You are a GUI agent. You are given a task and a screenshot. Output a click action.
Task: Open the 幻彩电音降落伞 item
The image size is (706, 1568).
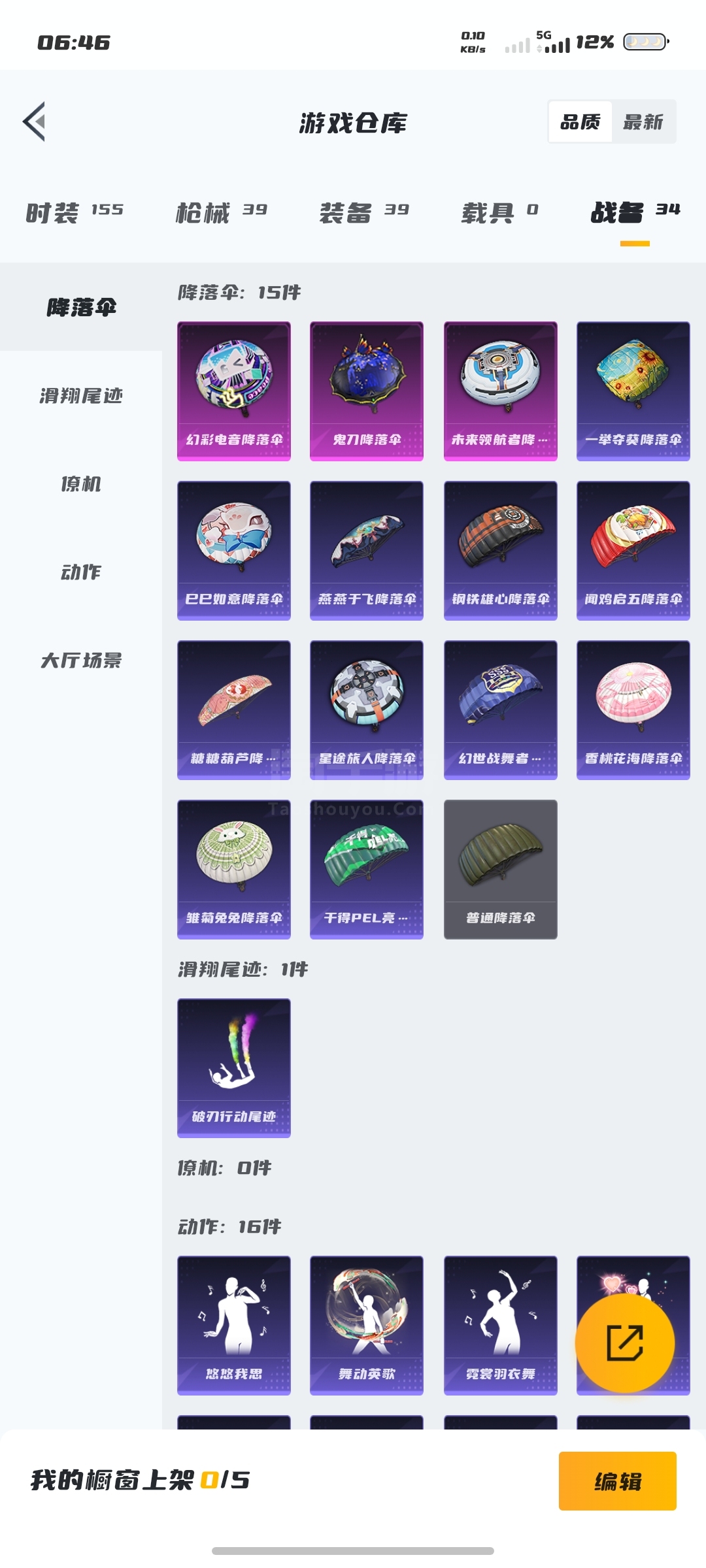[234, 391]
